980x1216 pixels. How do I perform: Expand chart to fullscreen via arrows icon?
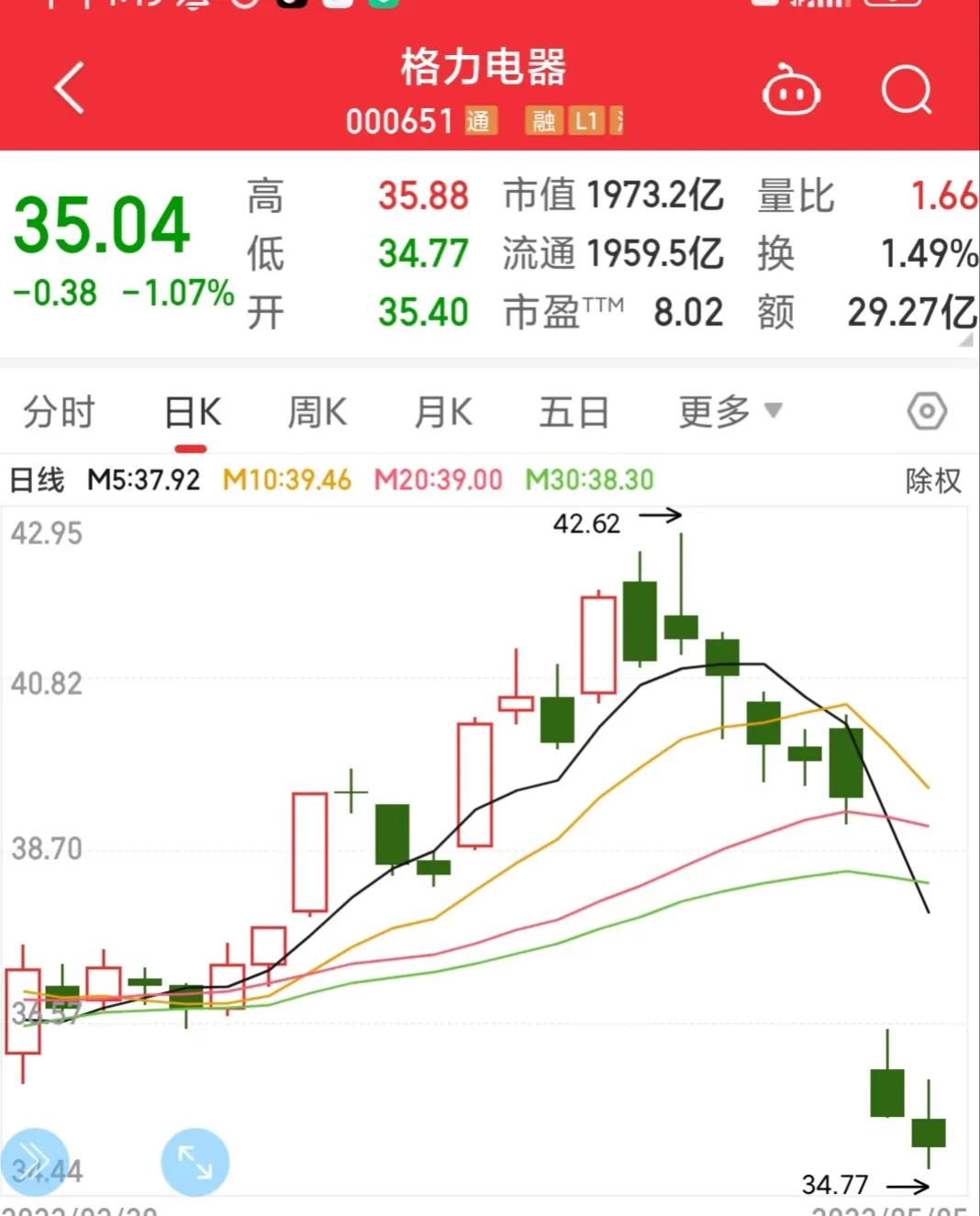(194, 1161)
